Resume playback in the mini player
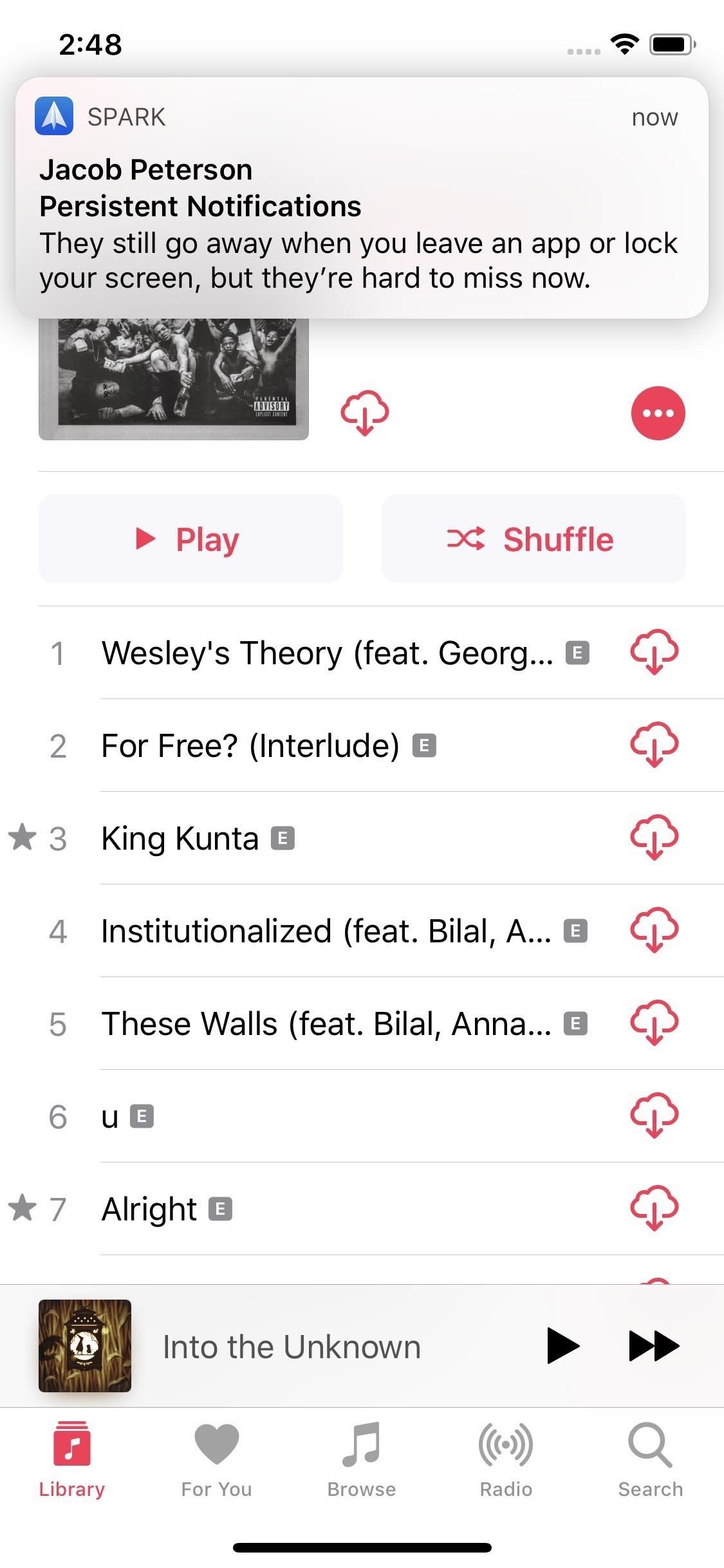This screenshot has height=1568, width=724. 562,1346
